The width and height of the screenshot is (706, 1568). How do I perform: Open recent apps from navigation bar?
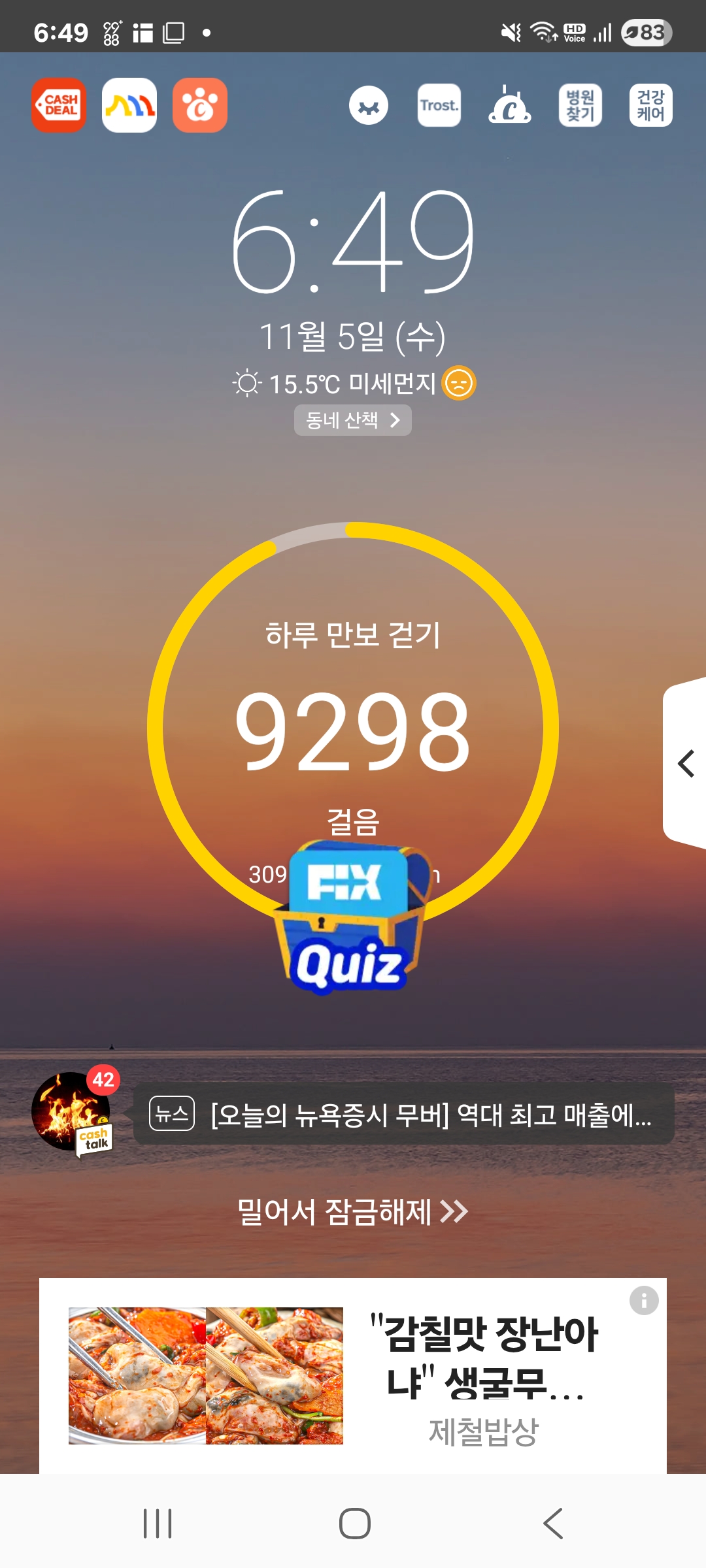[158, 1524]
